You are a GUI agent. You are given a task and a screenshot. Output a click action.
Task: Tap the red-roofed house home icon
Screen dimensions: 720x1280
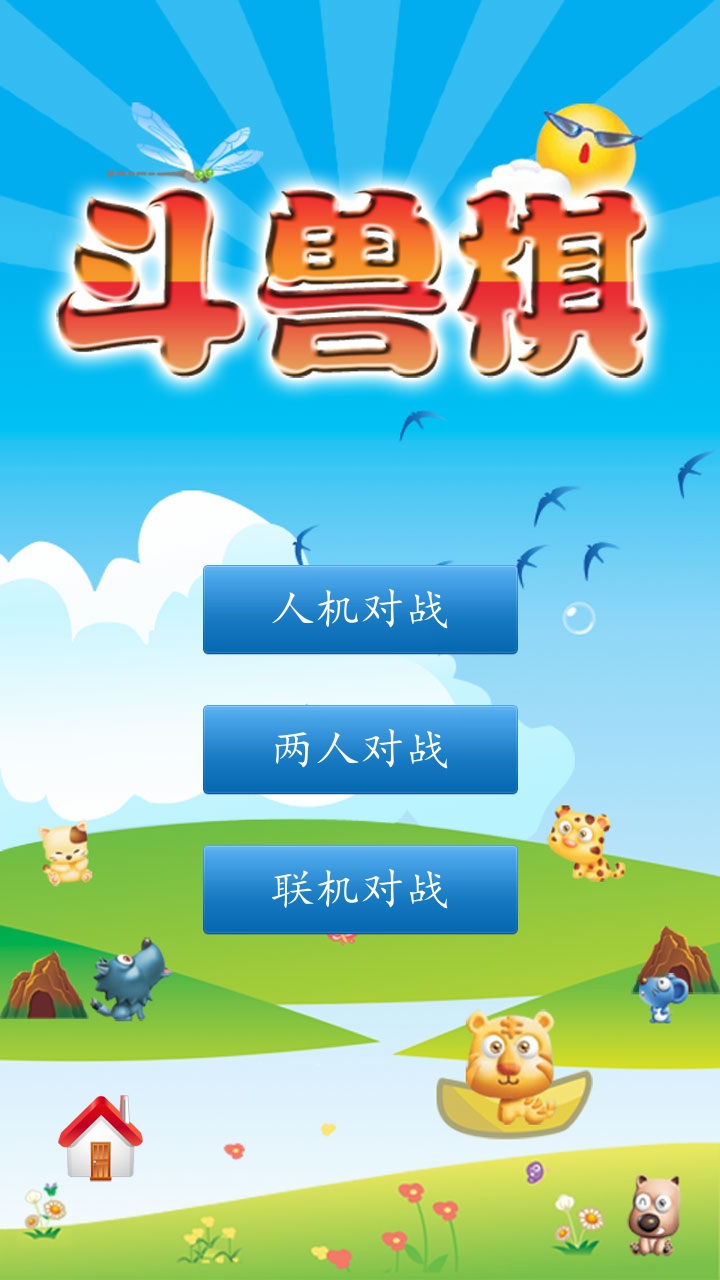tap(100, 1138)
